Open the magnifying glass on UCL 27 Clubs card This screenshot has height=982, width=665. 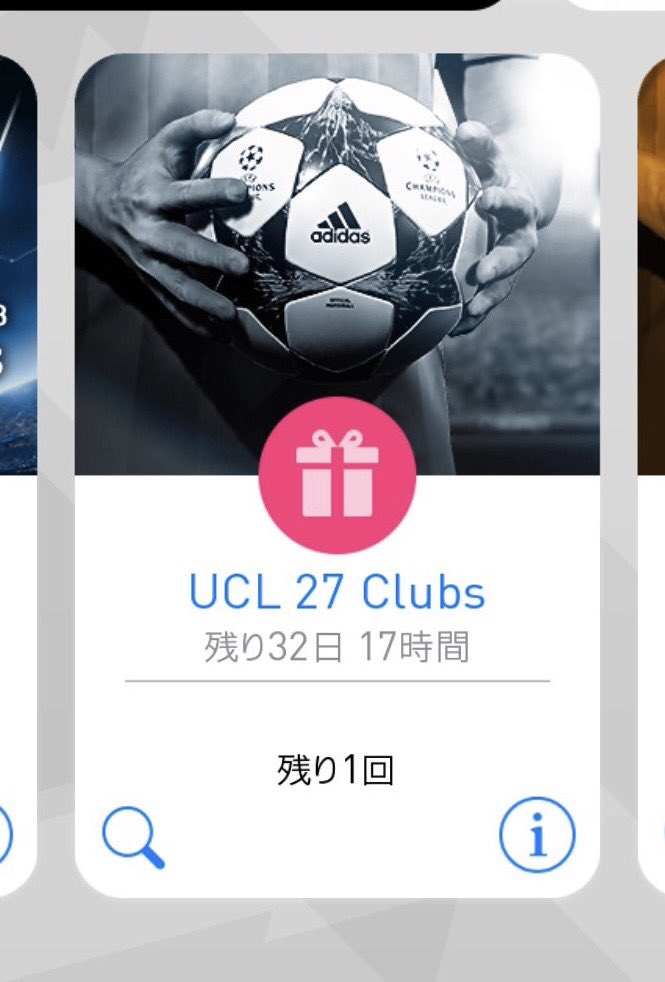click(133, 837)
